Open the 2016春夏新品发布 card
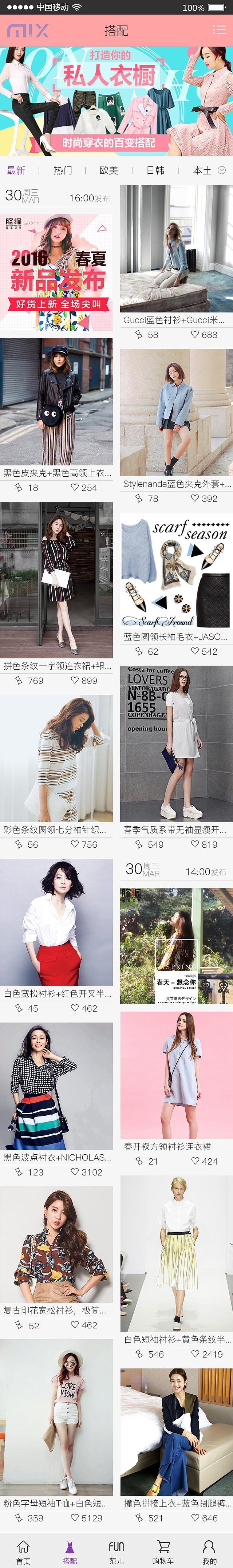Image resolution: width=233 pixels, height=1568 pixels. pyautogui.click(x=56, y=272)
